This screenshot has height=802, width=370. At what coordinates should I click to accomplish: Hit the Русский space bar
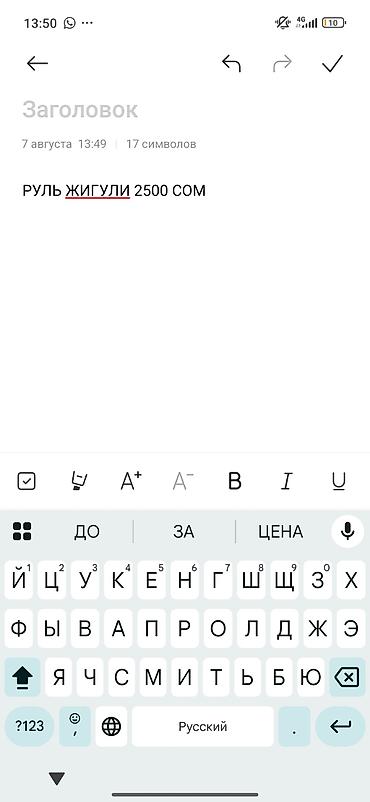(203, 726)
